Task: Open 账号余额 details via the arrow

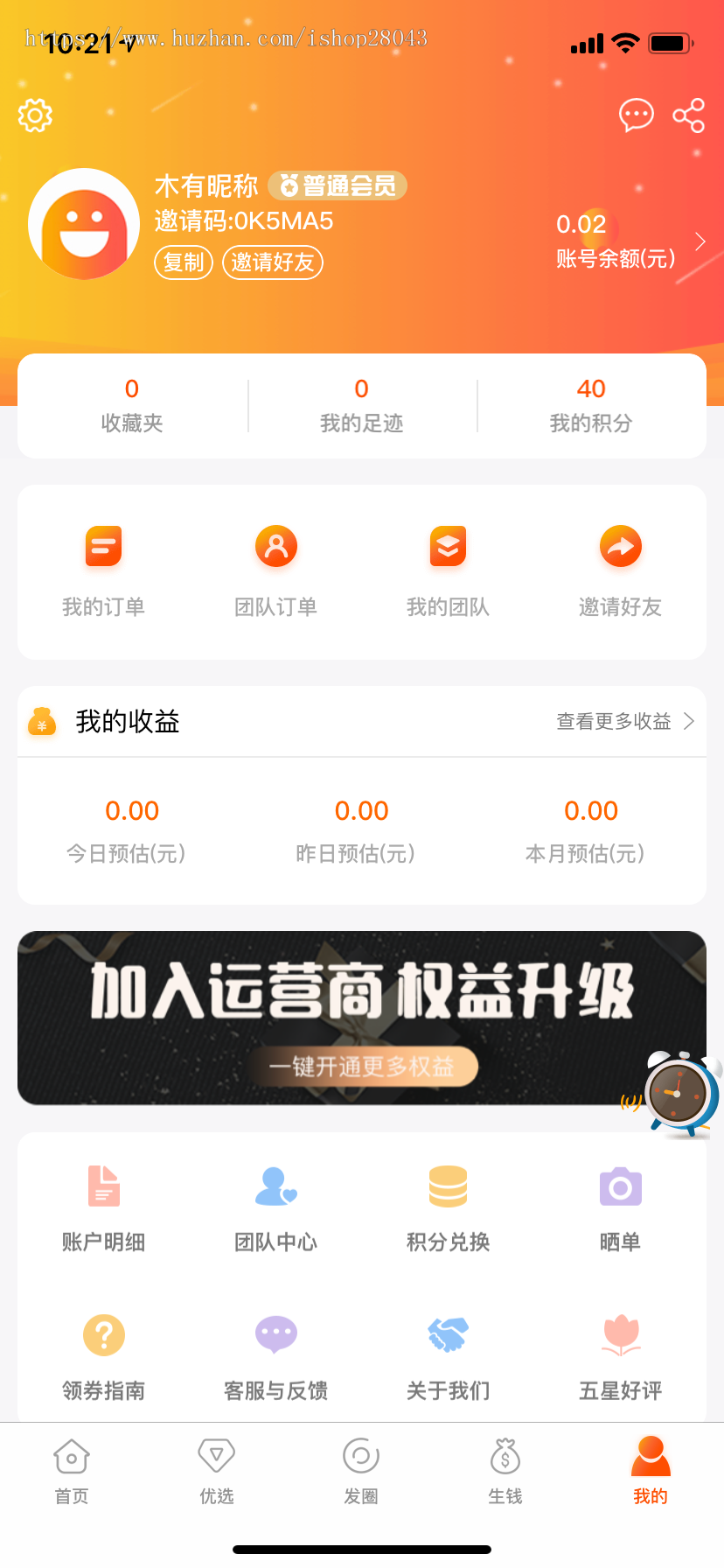Action: pos(699,242)
